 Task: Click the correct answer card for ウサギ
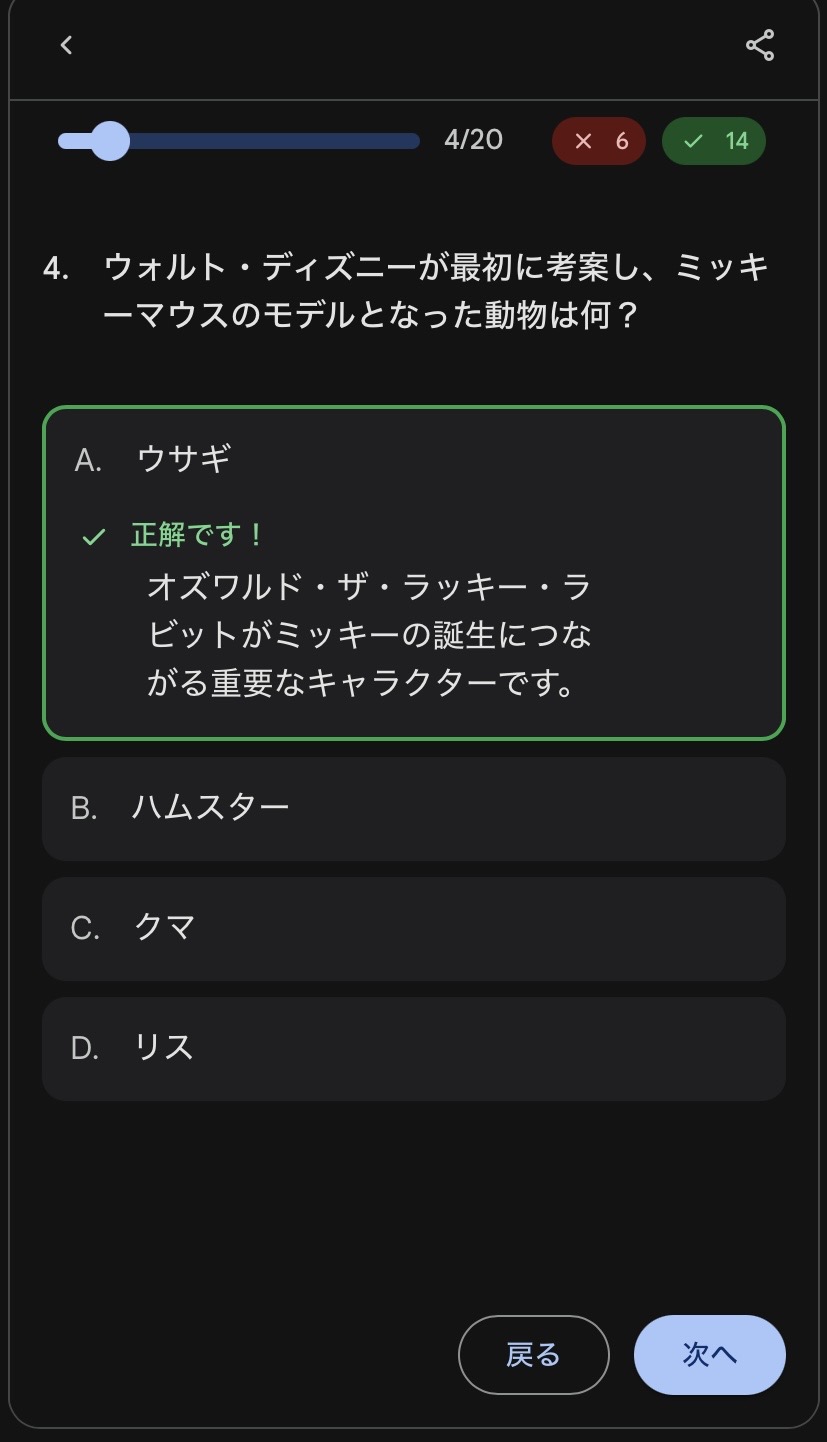pos(413,572)
